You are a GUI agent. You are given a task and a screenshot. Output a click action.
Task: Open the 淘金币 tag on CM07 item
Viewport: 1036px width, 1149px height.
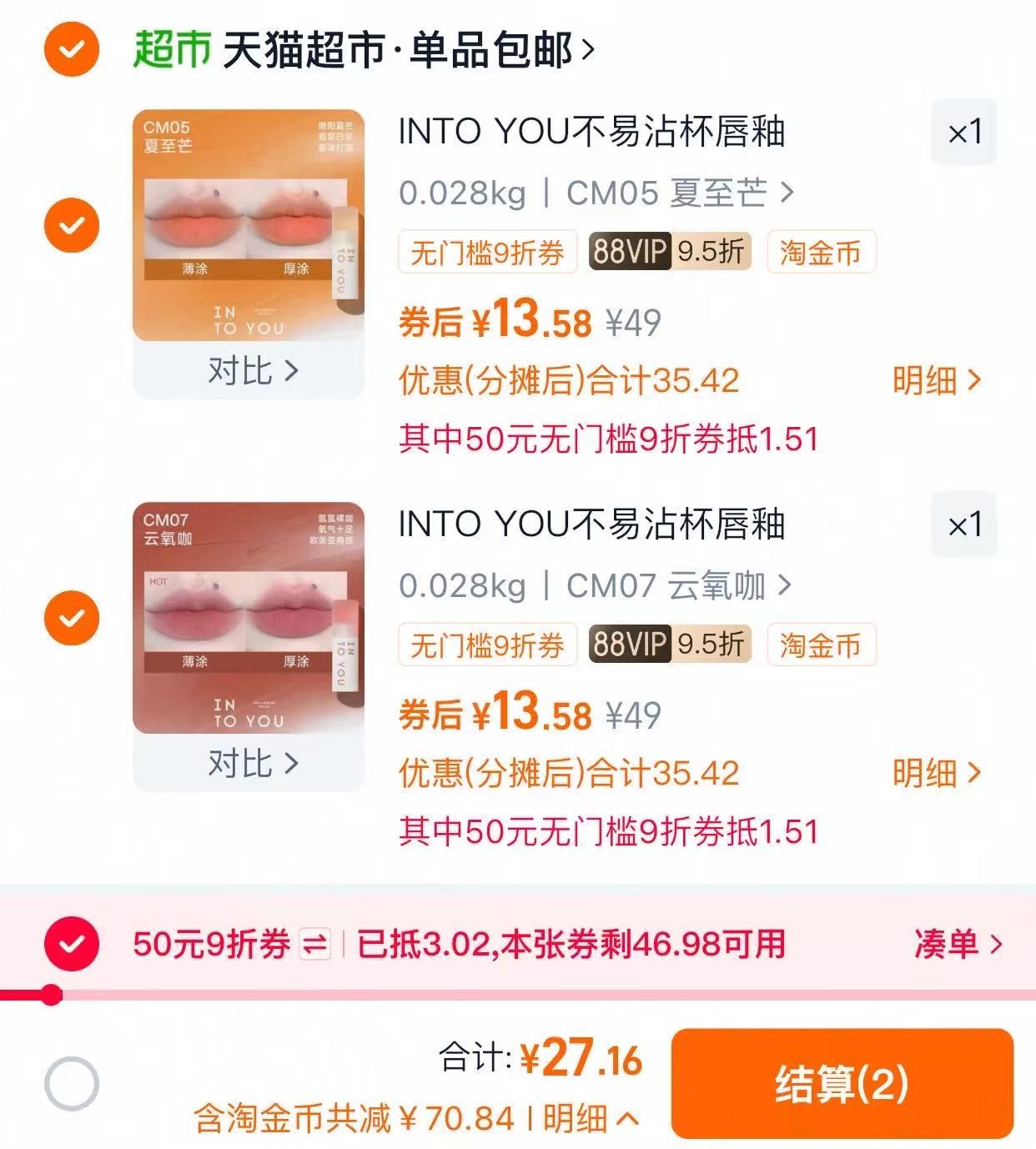(x=821, y=644)
